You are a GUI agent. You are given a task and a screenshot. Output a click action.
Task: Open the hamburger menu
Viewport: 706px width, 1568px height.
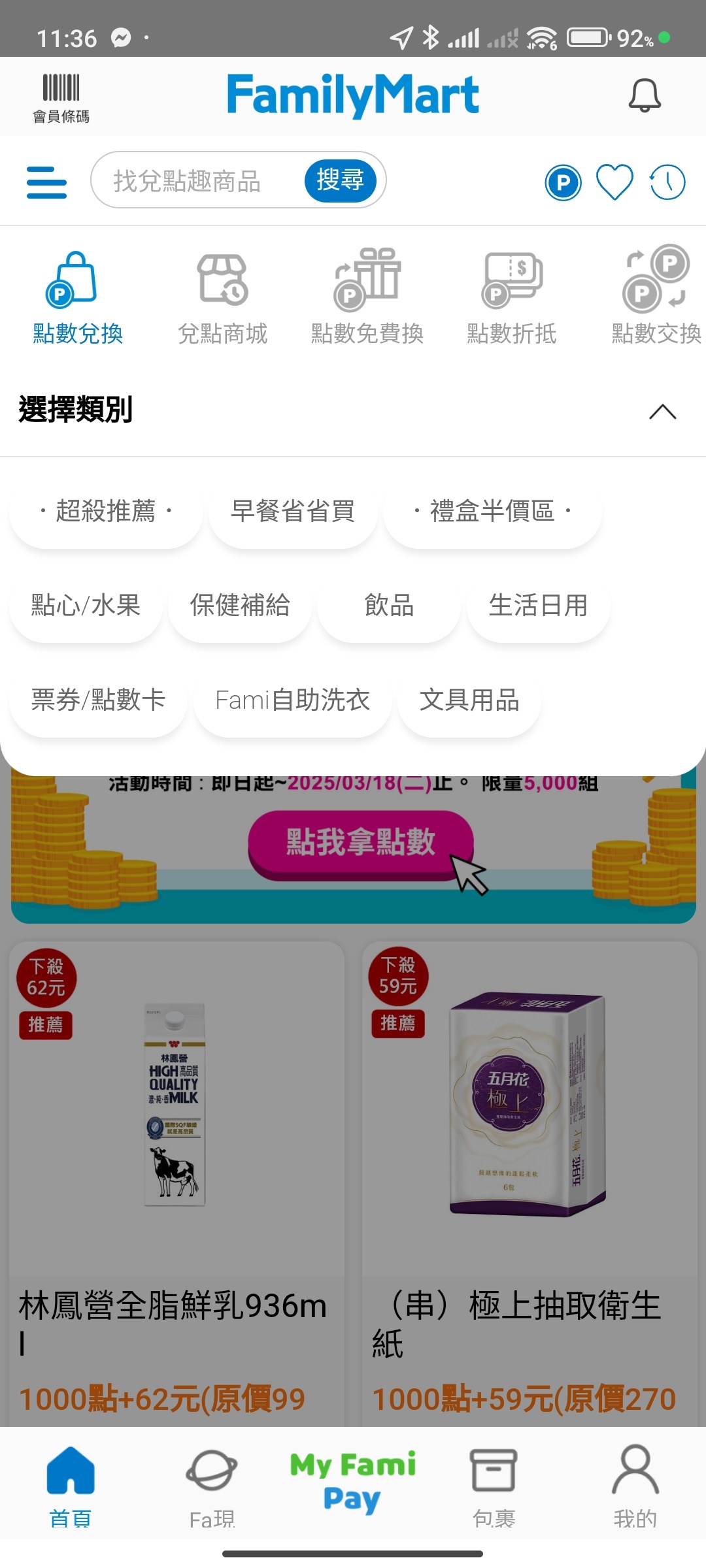(x=46, y=182)
